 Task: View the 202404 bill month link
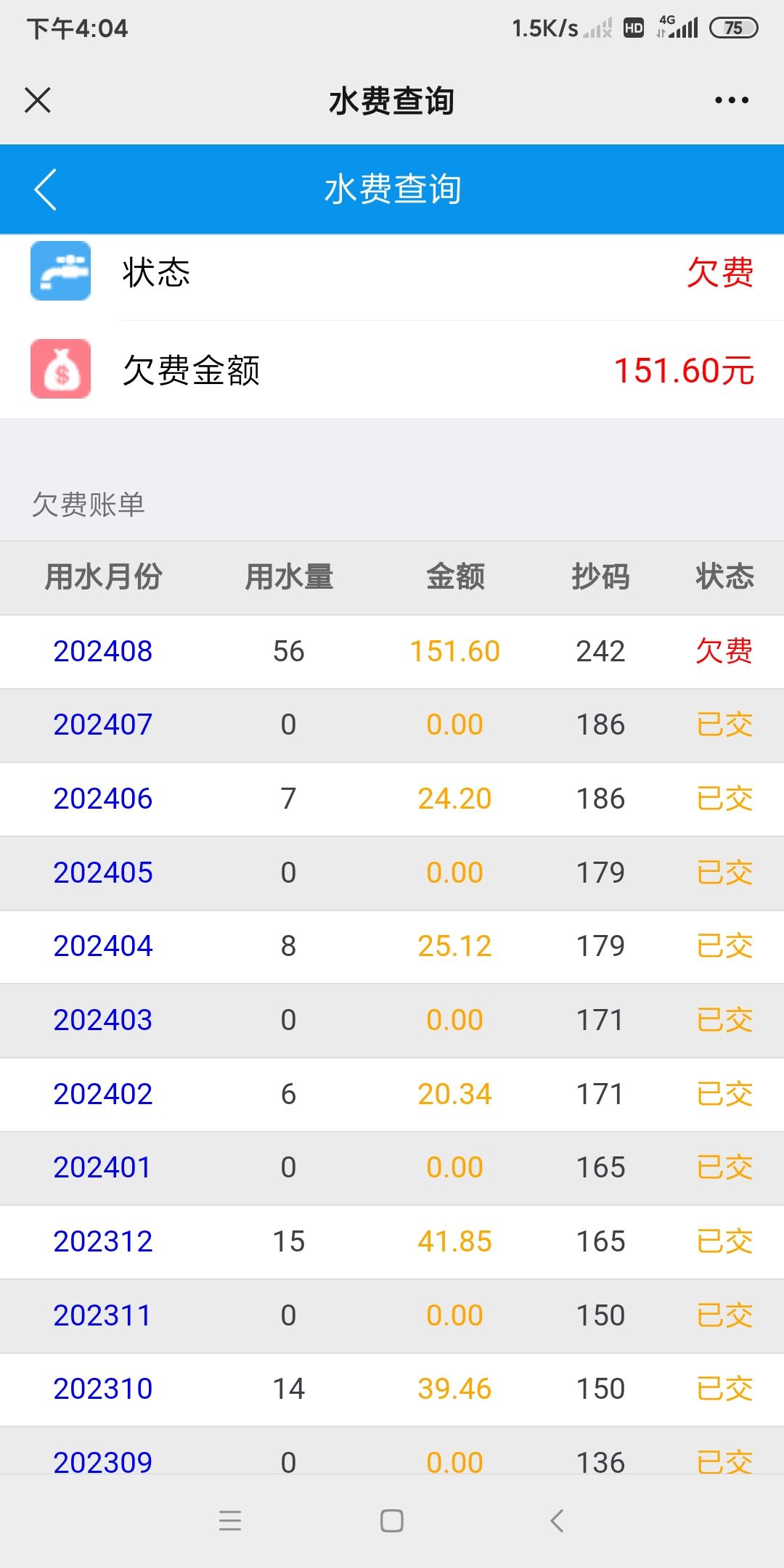pos(103,946)
